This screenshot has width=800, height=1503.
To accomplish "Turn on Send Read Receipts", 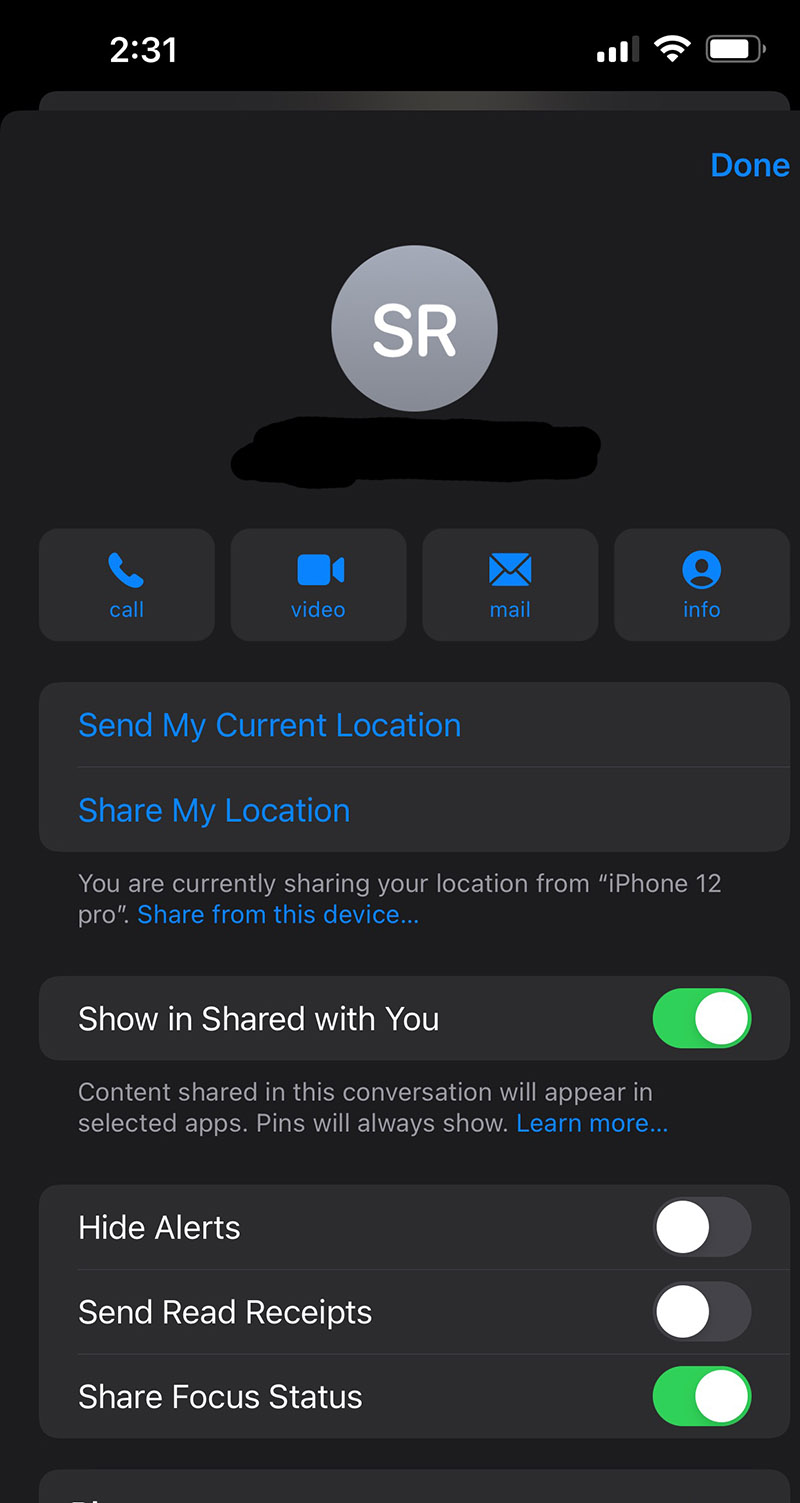I will [x=701, y=1312].
